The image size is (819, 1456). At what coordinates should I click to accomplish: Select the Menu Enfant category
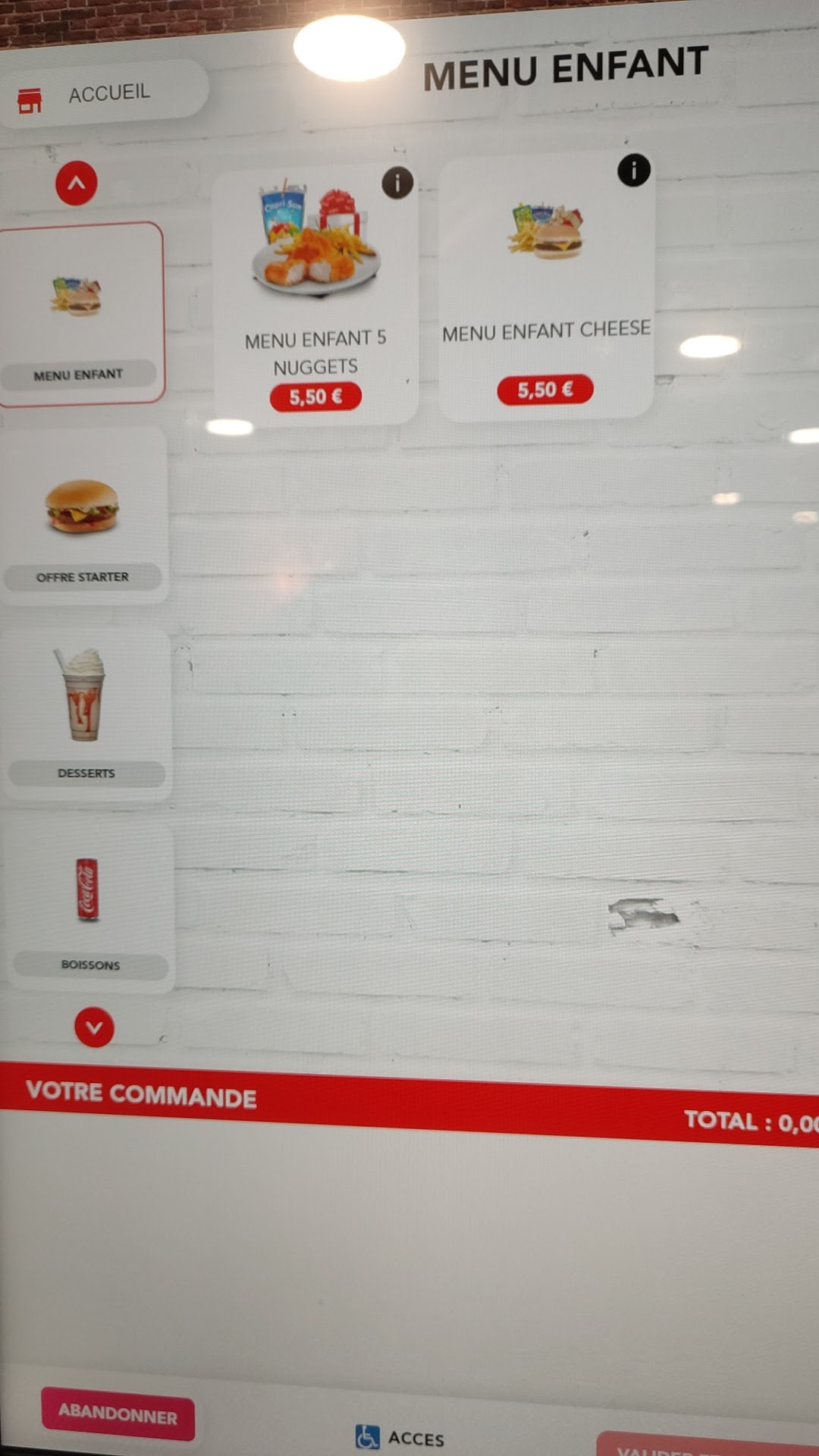[x=80, y=313]
